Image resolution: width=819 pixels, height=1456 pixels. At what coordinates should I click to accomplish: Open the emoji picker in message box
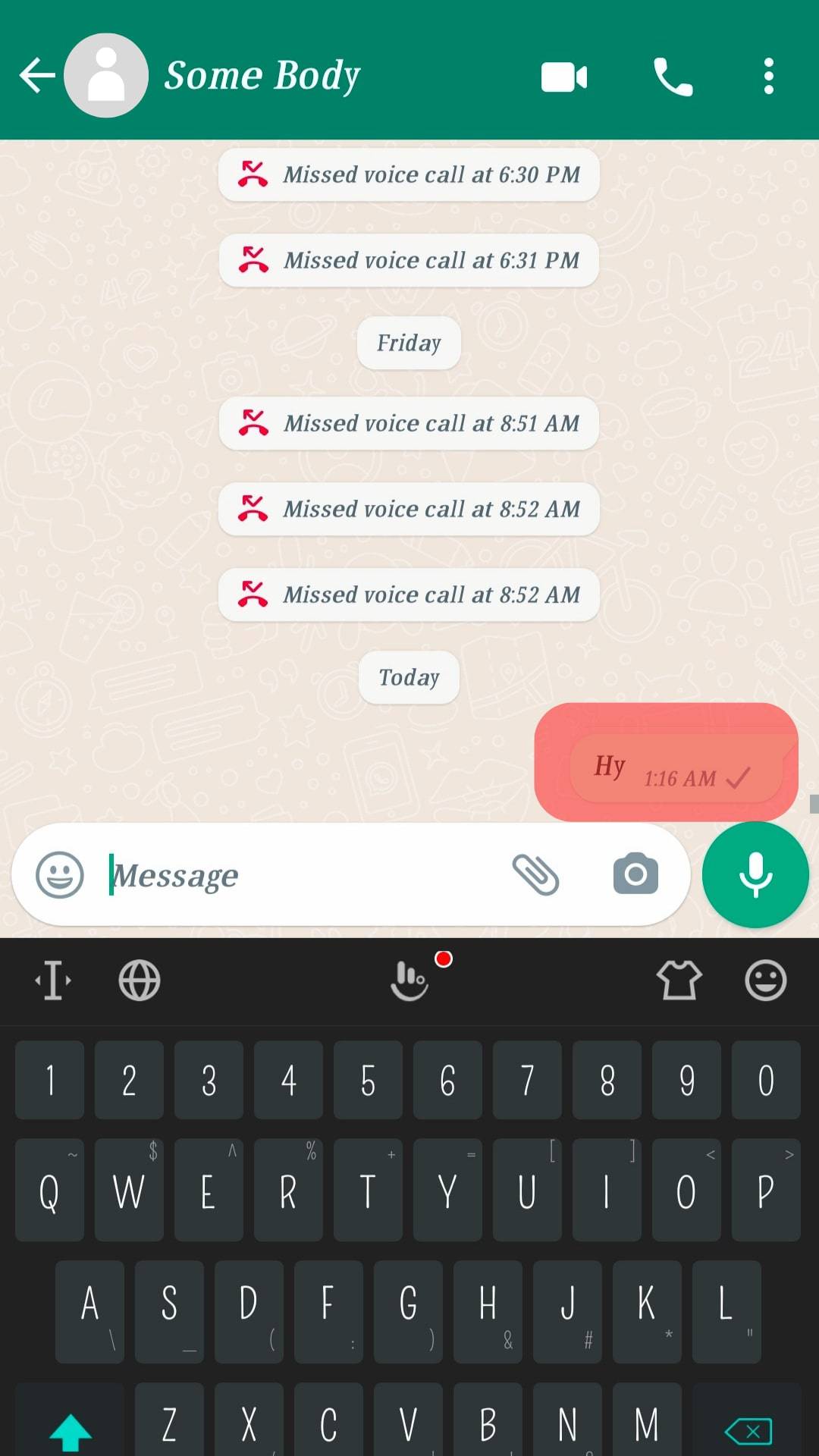60,874
